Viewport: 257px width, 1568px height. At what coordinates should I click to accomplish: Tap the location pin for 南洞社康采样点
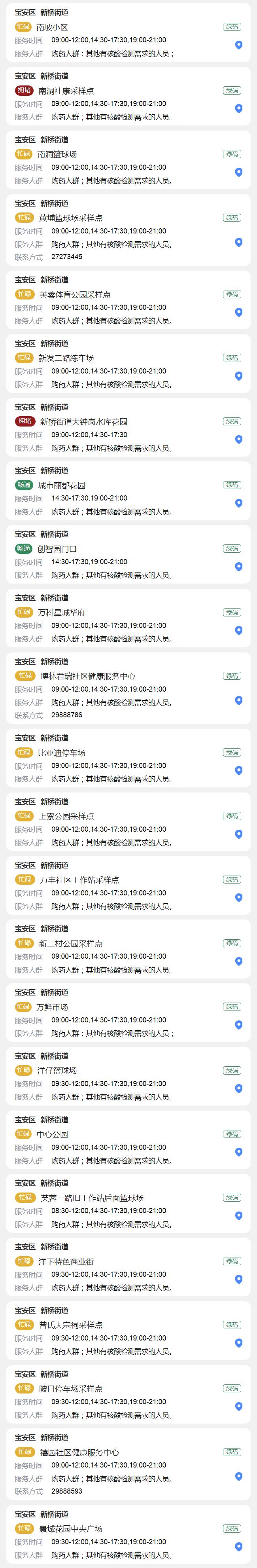tap(239, 109)
